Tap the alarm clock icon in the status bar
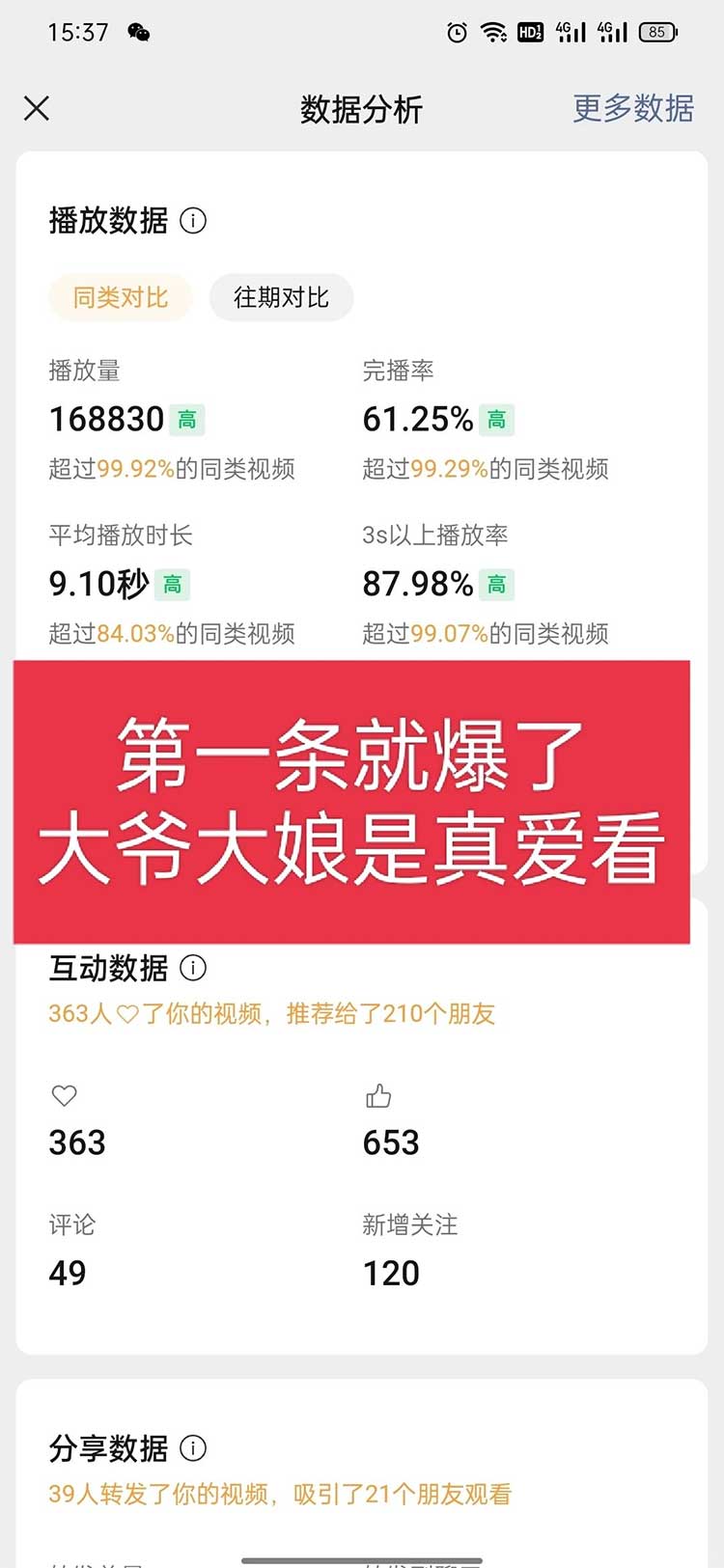This screenshot has height=1568, width=724. coord(458,32)
